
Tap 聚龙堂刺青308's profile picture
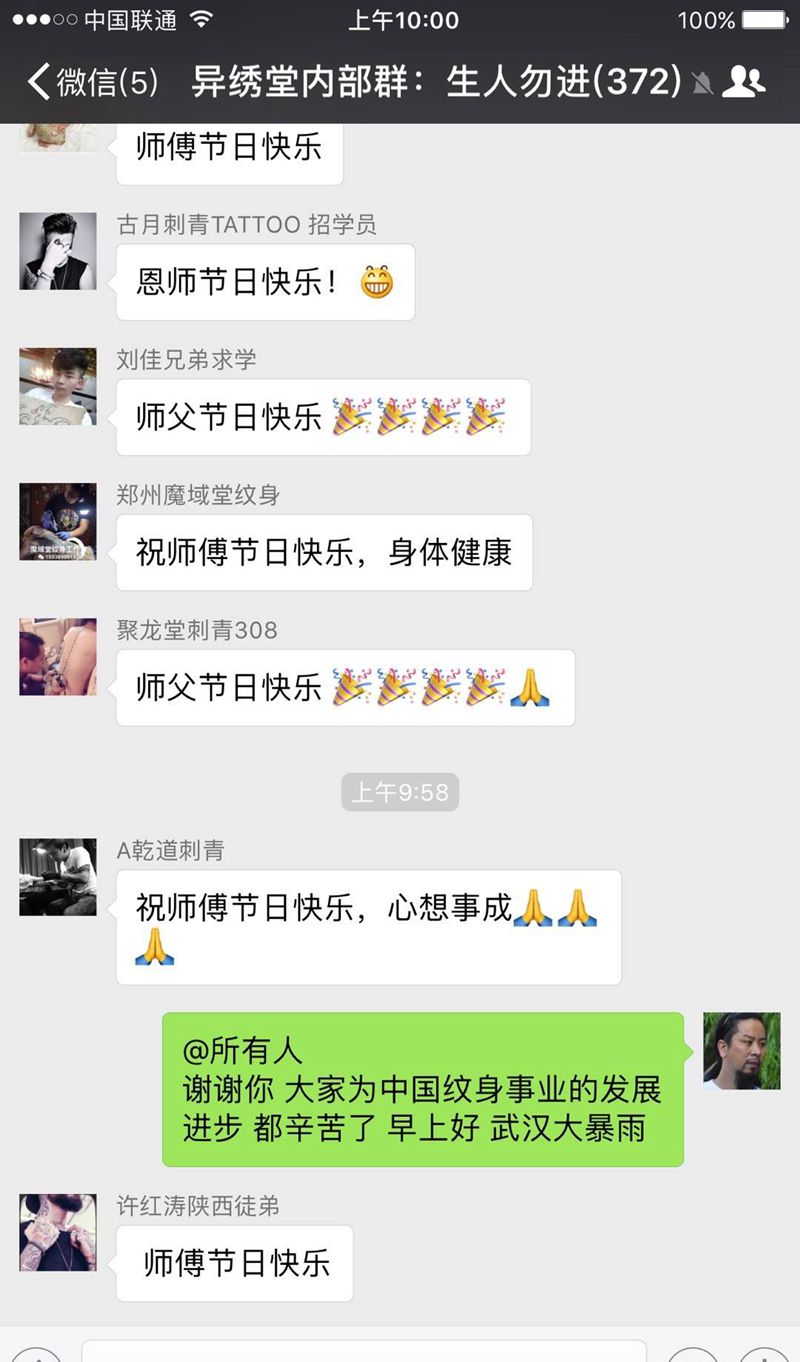tap(58, 656)
